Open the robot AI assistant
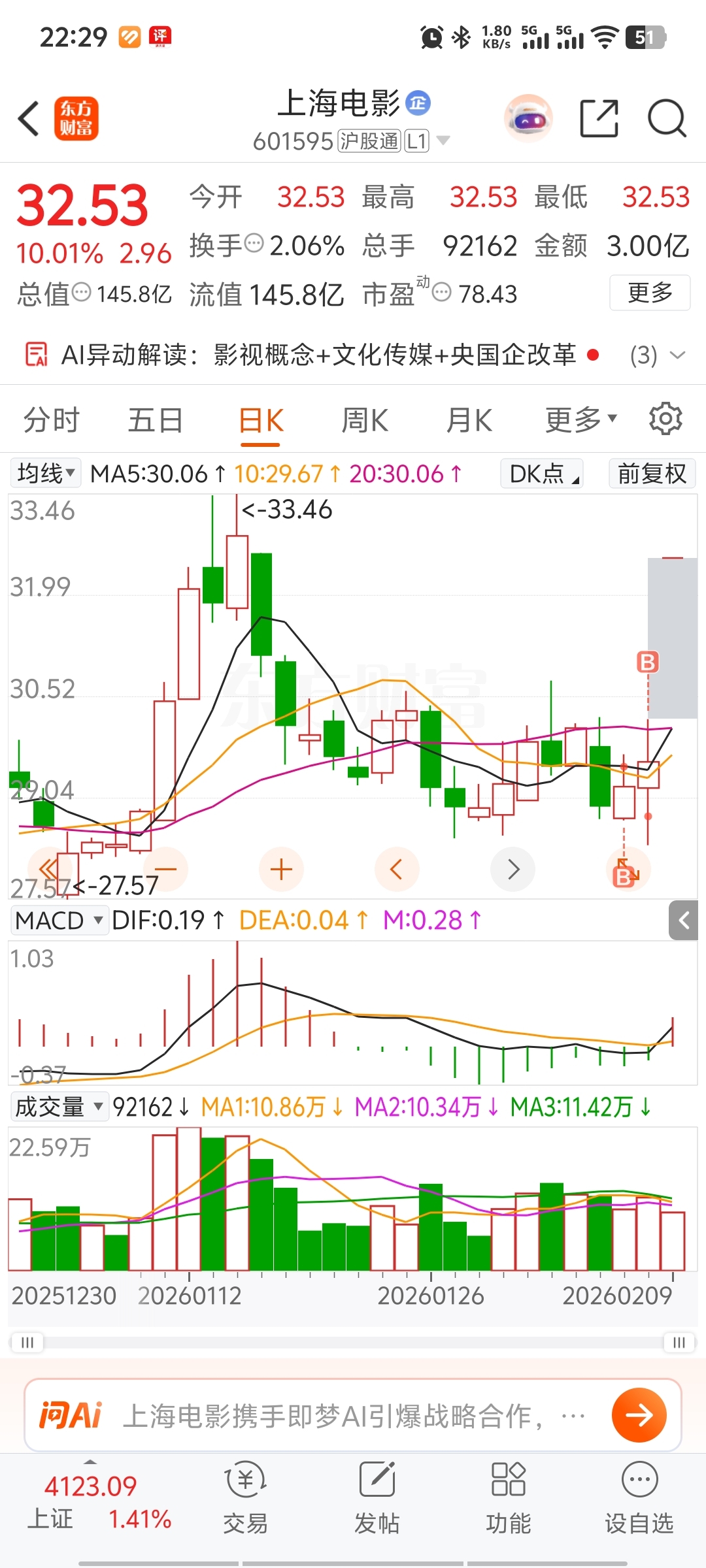Viewport: 706px width, 1568px height. [x=528, y=119]
